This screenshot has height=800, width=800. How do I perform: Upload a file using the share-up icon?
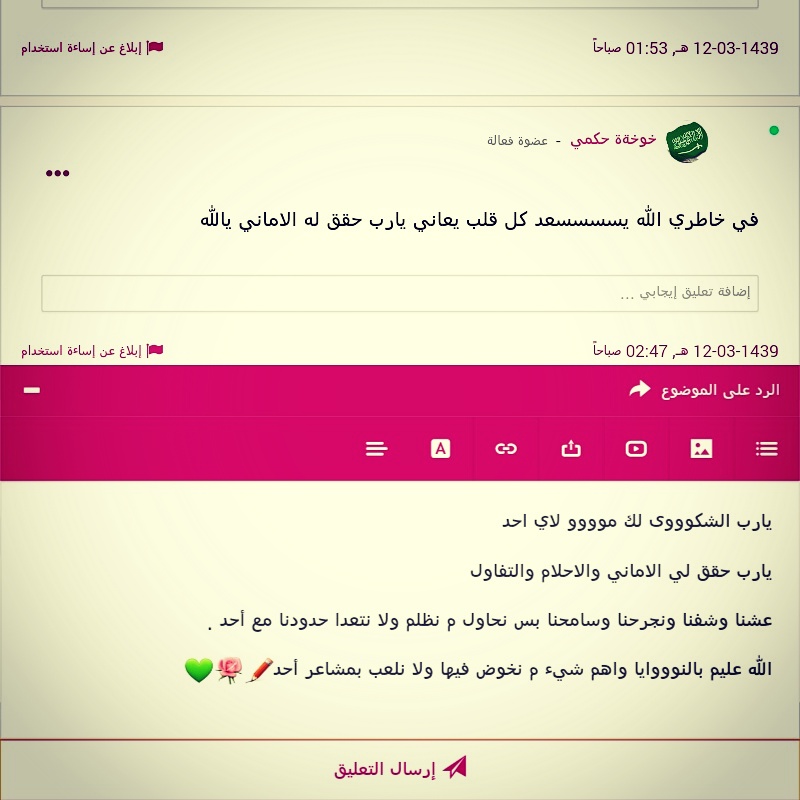571,448
